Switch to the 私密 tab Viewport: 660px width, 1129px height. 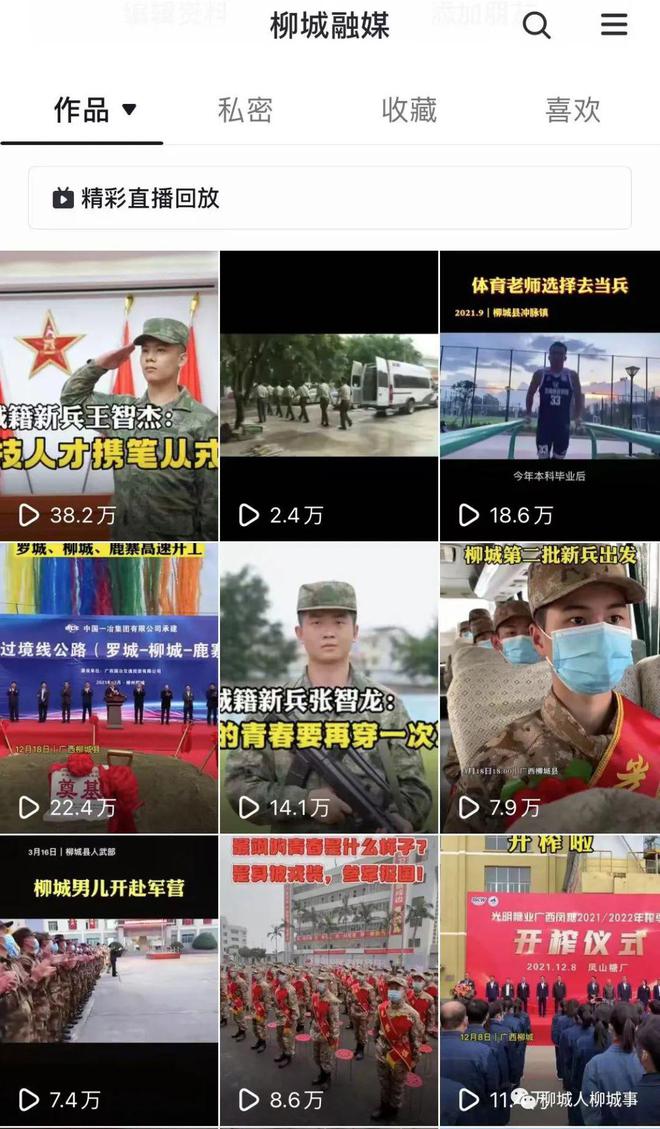tap(245, 110)
